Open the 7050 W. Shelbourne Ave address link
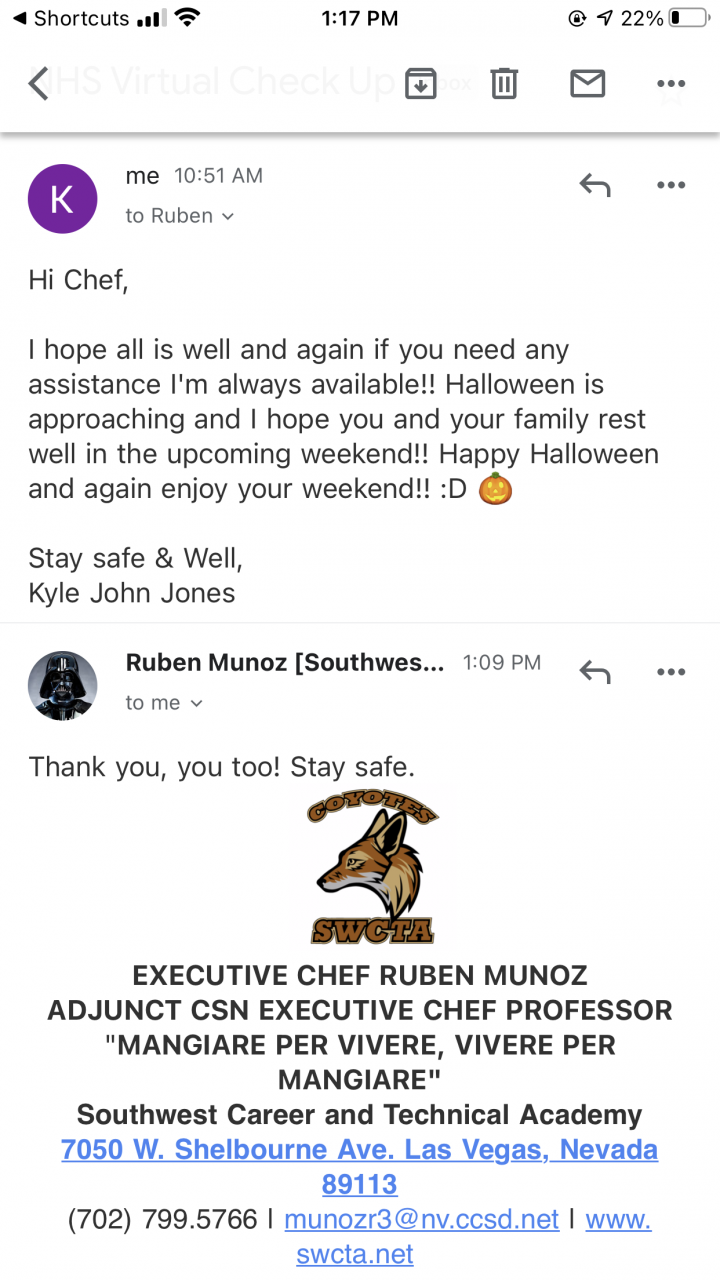The image size is (720, 1280). (x=360, y=1150)
